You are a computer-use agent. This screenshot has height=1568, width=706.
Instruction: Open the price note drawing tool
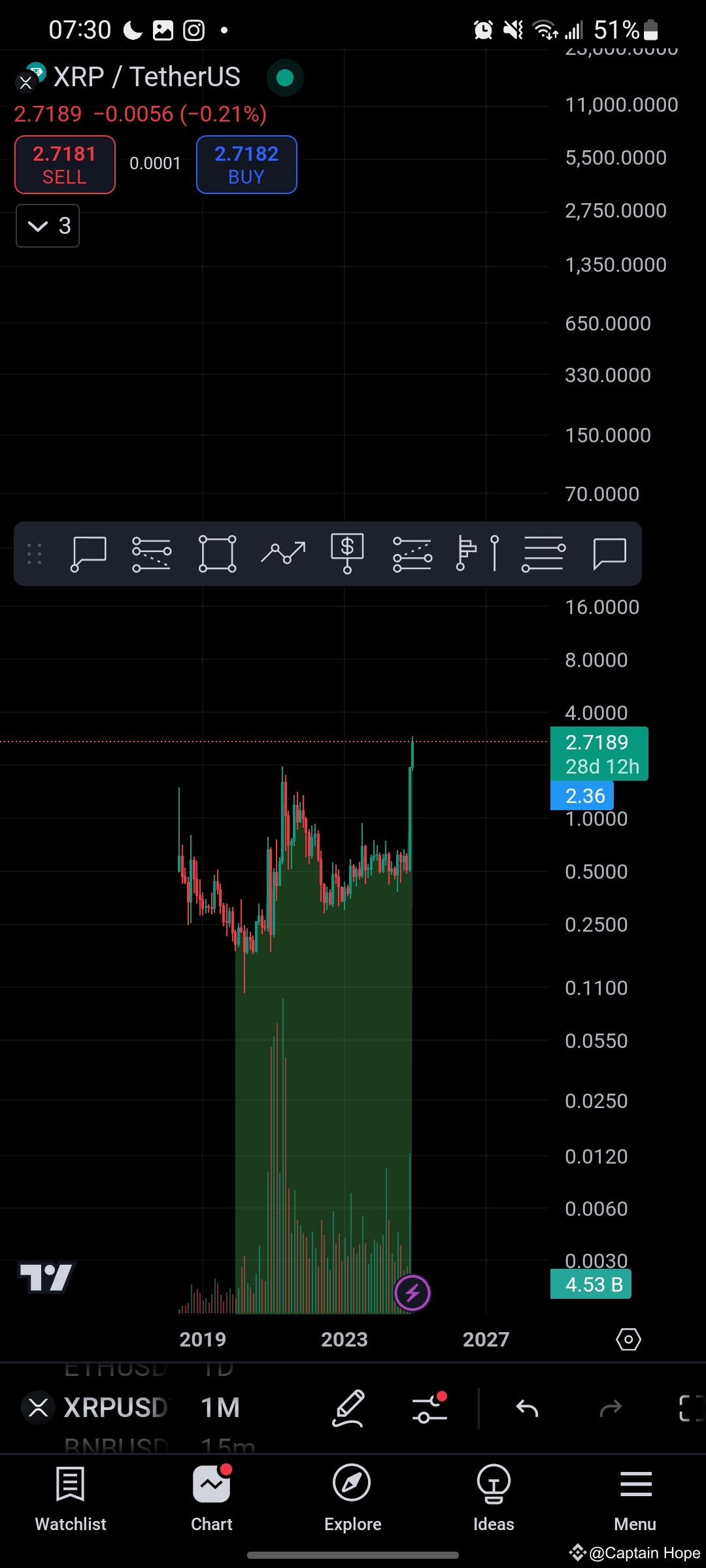(348, 554)
